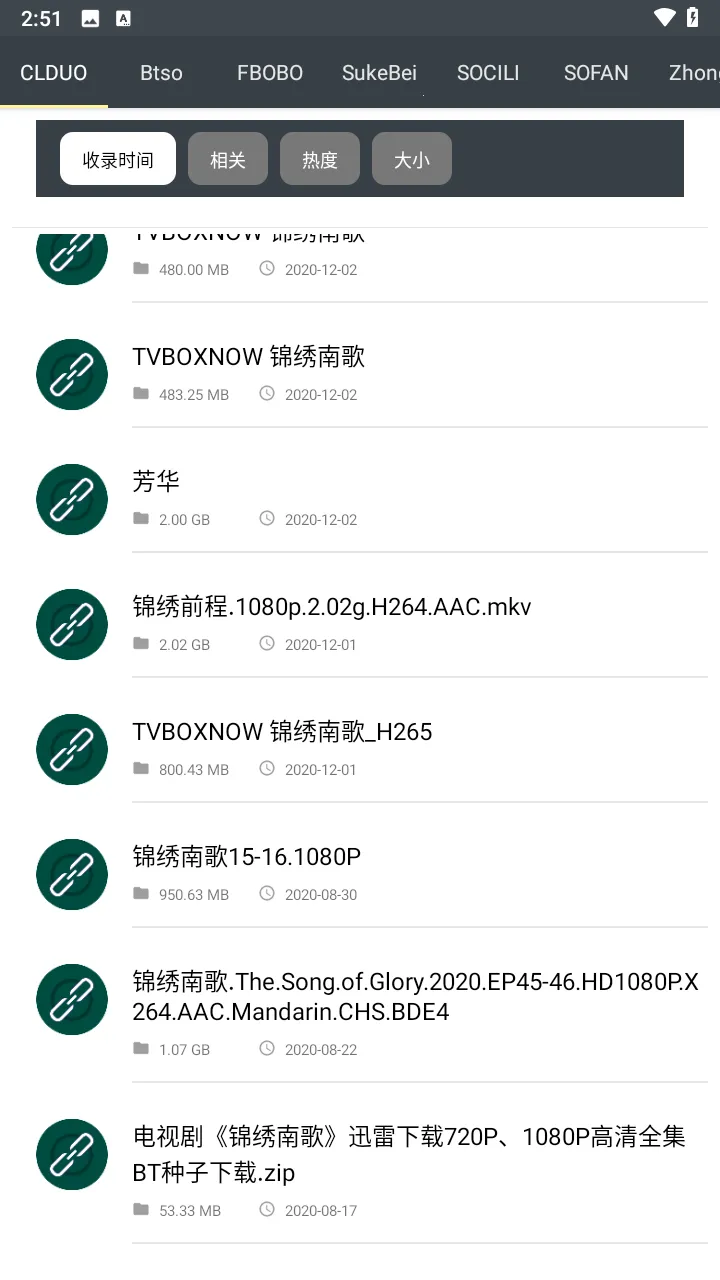Open the FBOBO source tab

tap(270, 73)
